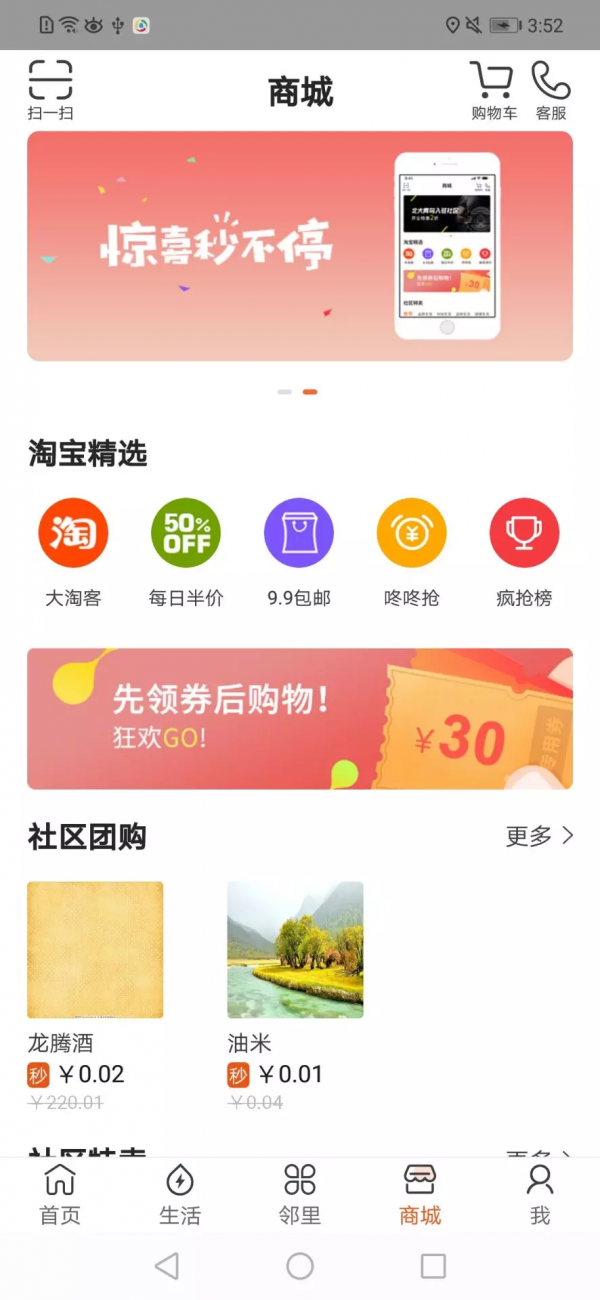Screen dimensions: 600x1300
Task: Open 大淘客 under 淘宝精选
Action: click(73, 553)
